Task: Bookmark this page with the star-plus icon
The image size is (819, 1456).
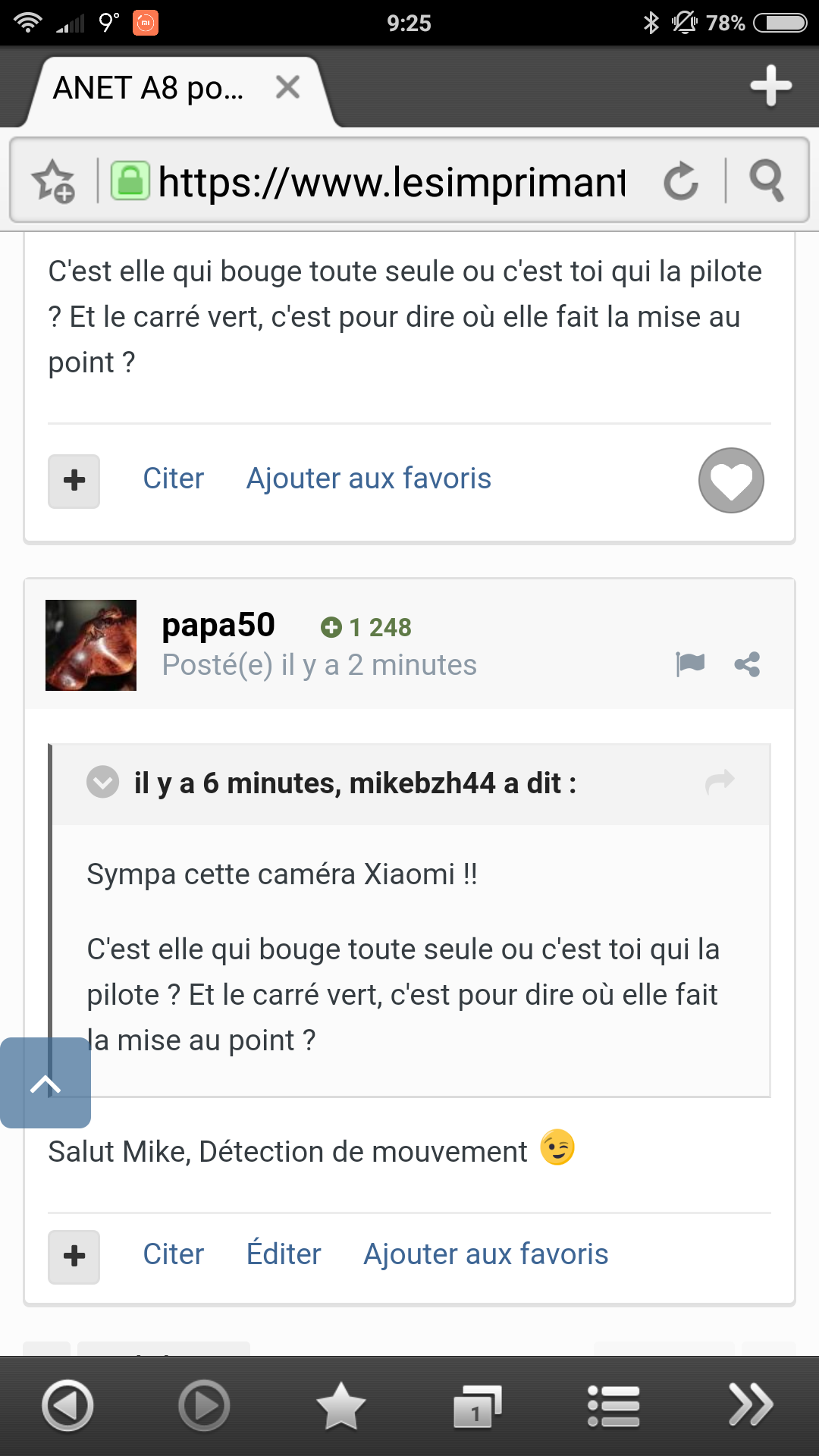Action: (53, 181)
